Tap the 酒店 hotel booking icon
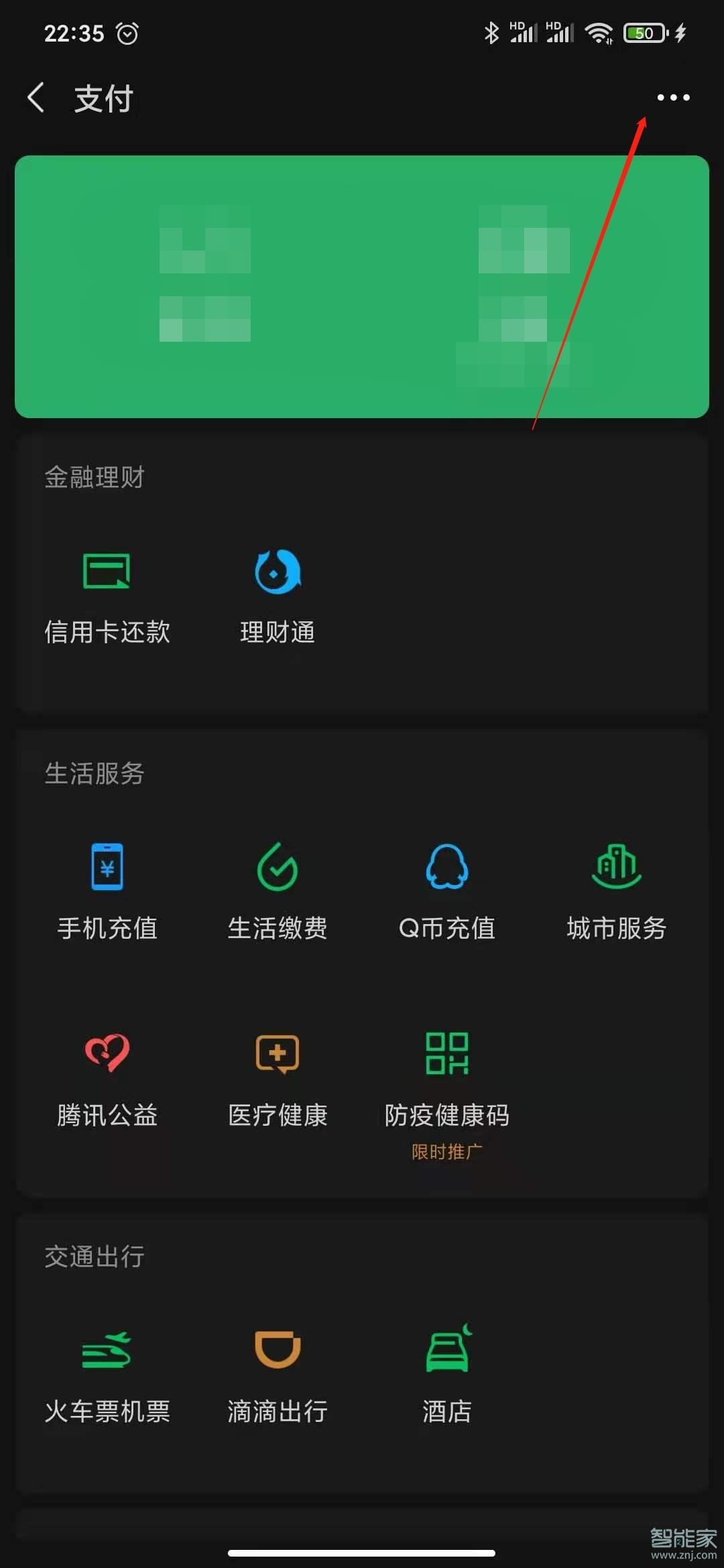 tap(446, 1380)
